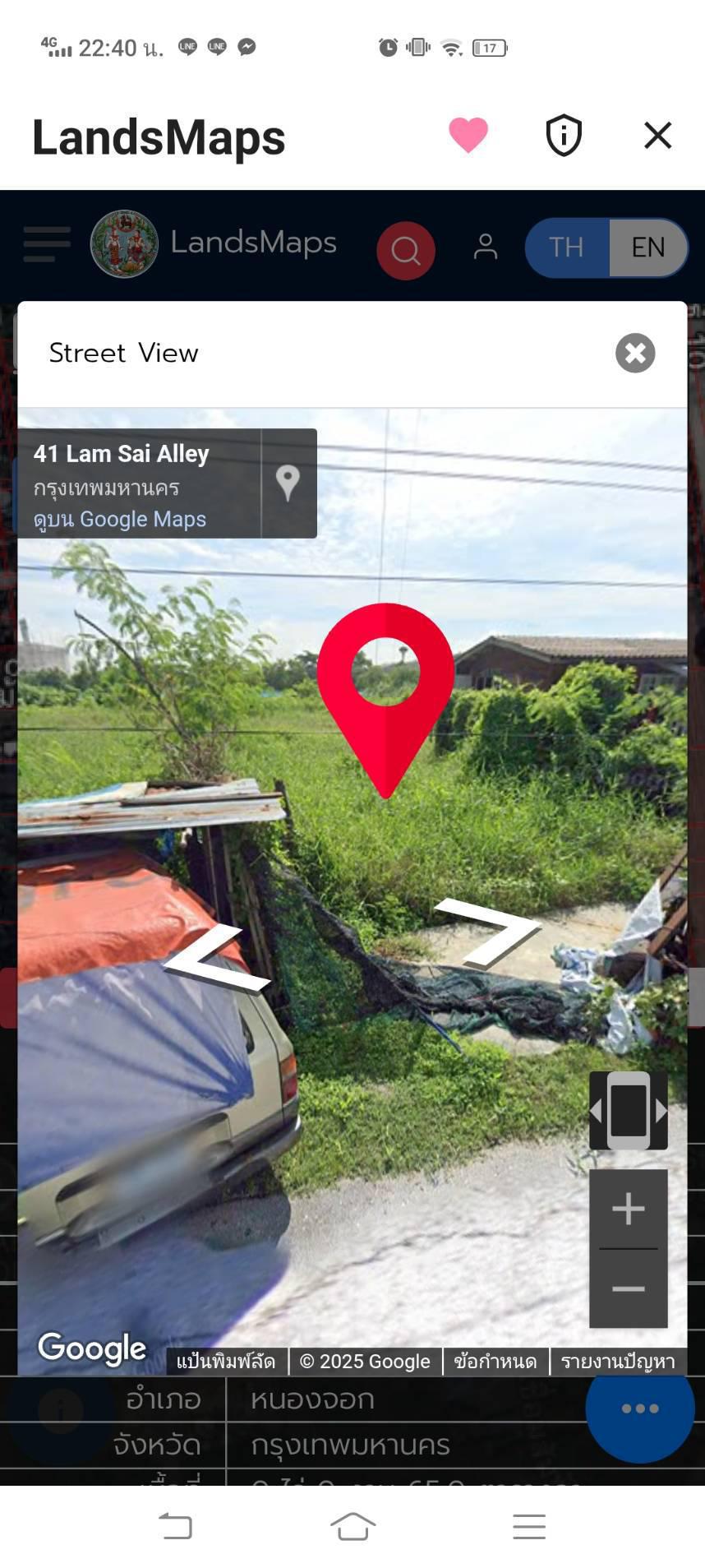Viewport: 705px width, 1568px height.
Task: Go to the phone's home screen
Action: coord(352,1526)
